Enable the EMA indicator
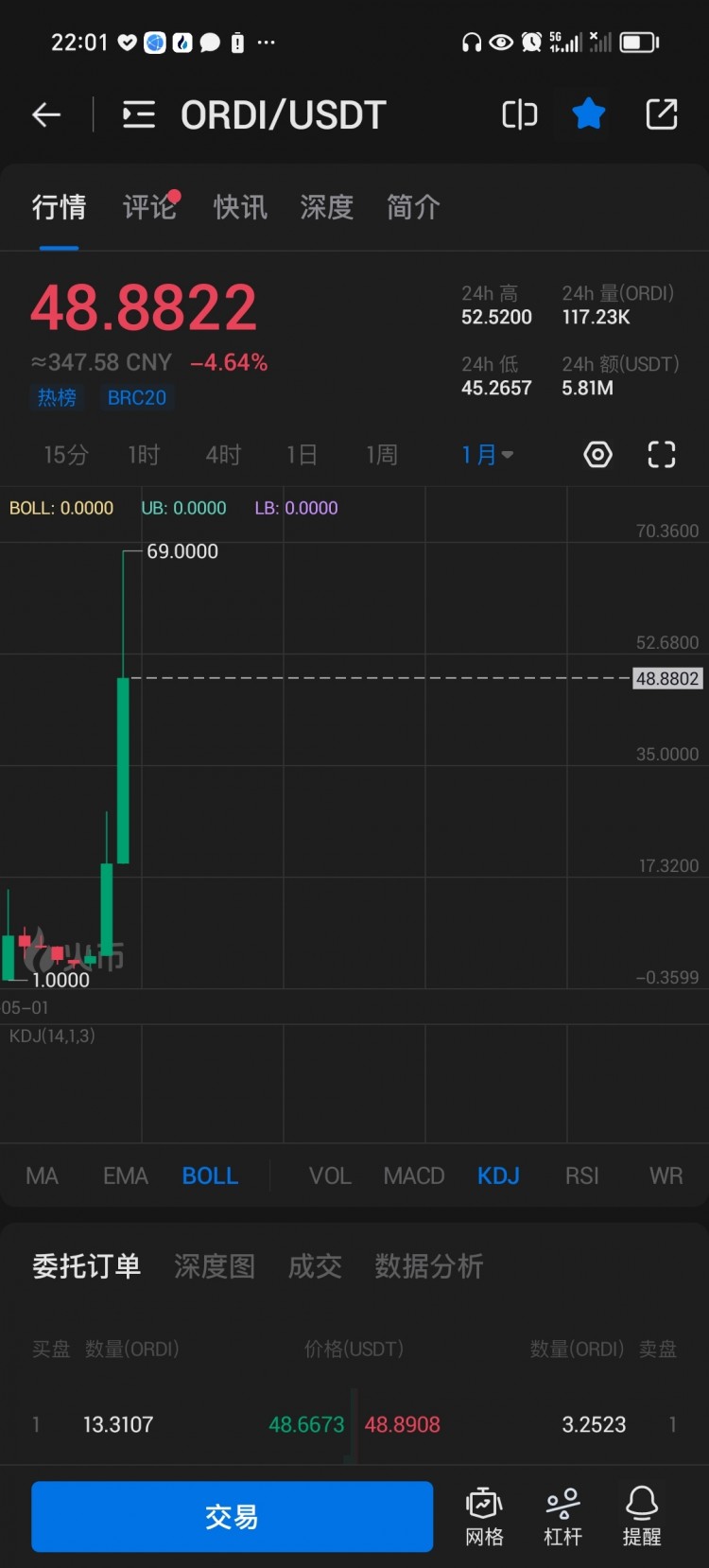Image resolution: width=709 pixels, height=1568 pixels. pyautogui.click(x=125, y=1176)
